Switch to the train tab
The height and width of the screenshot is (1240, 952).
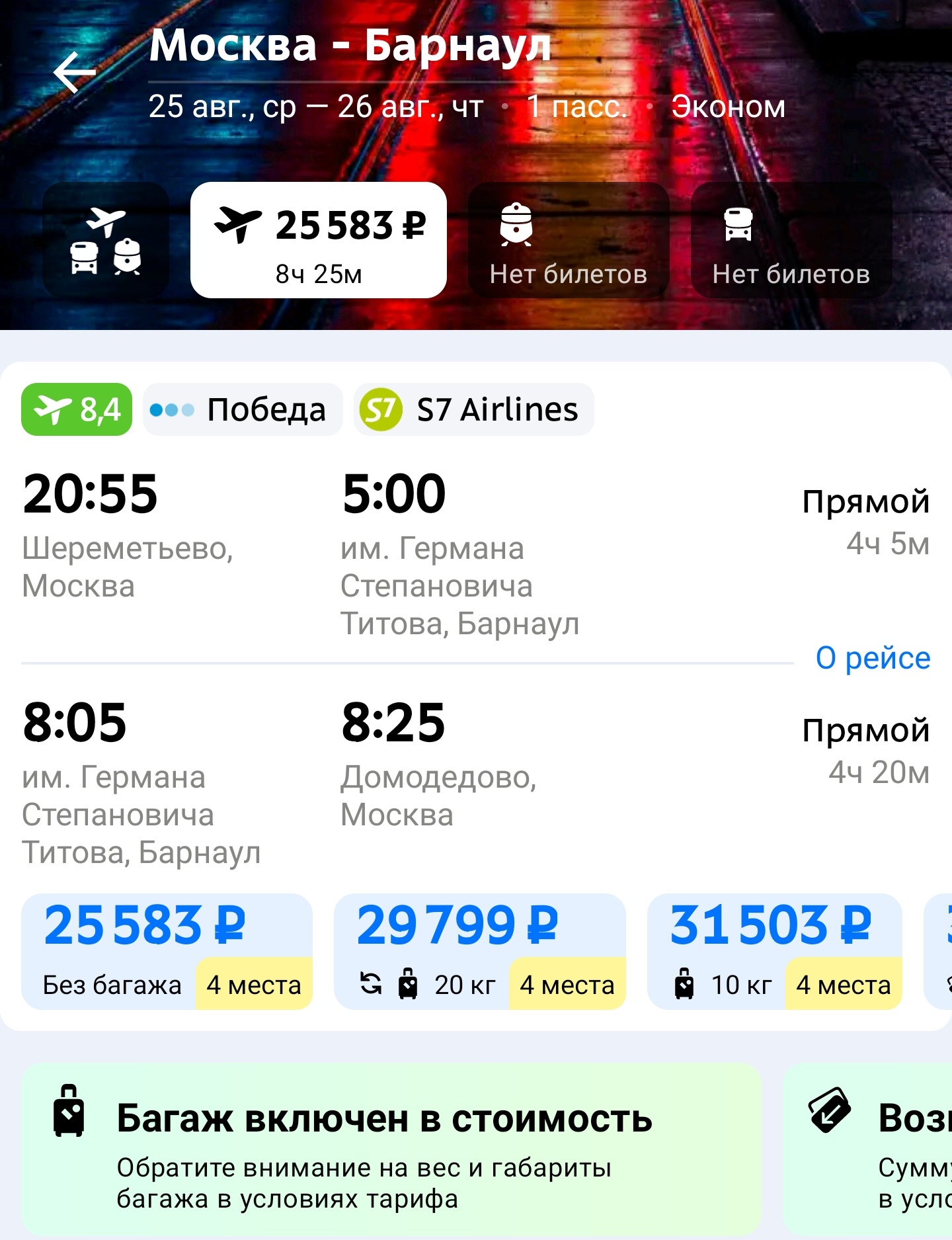coord(568,240)
